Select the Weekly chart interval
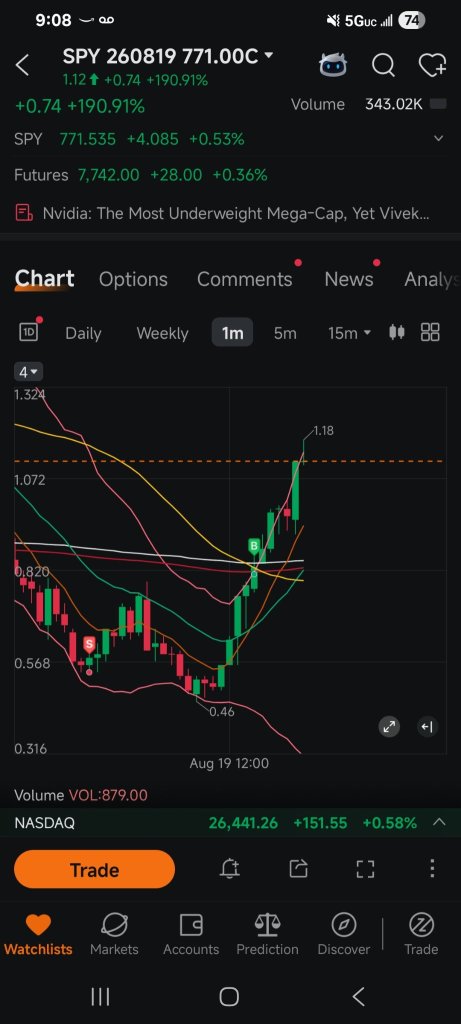461x1024 pixels. (162, 333)
